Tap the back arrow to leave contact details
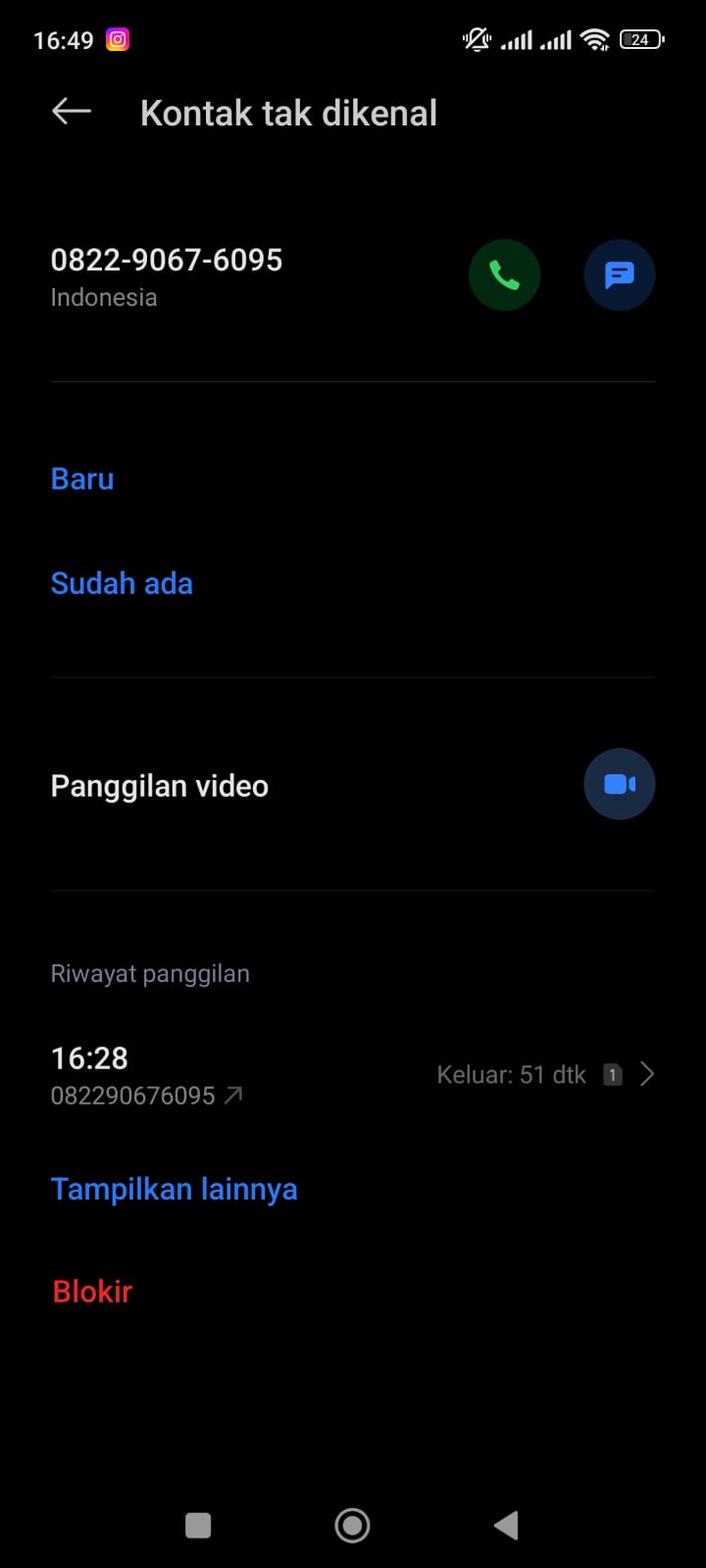 pyautogui.click(x=70, y=111)
